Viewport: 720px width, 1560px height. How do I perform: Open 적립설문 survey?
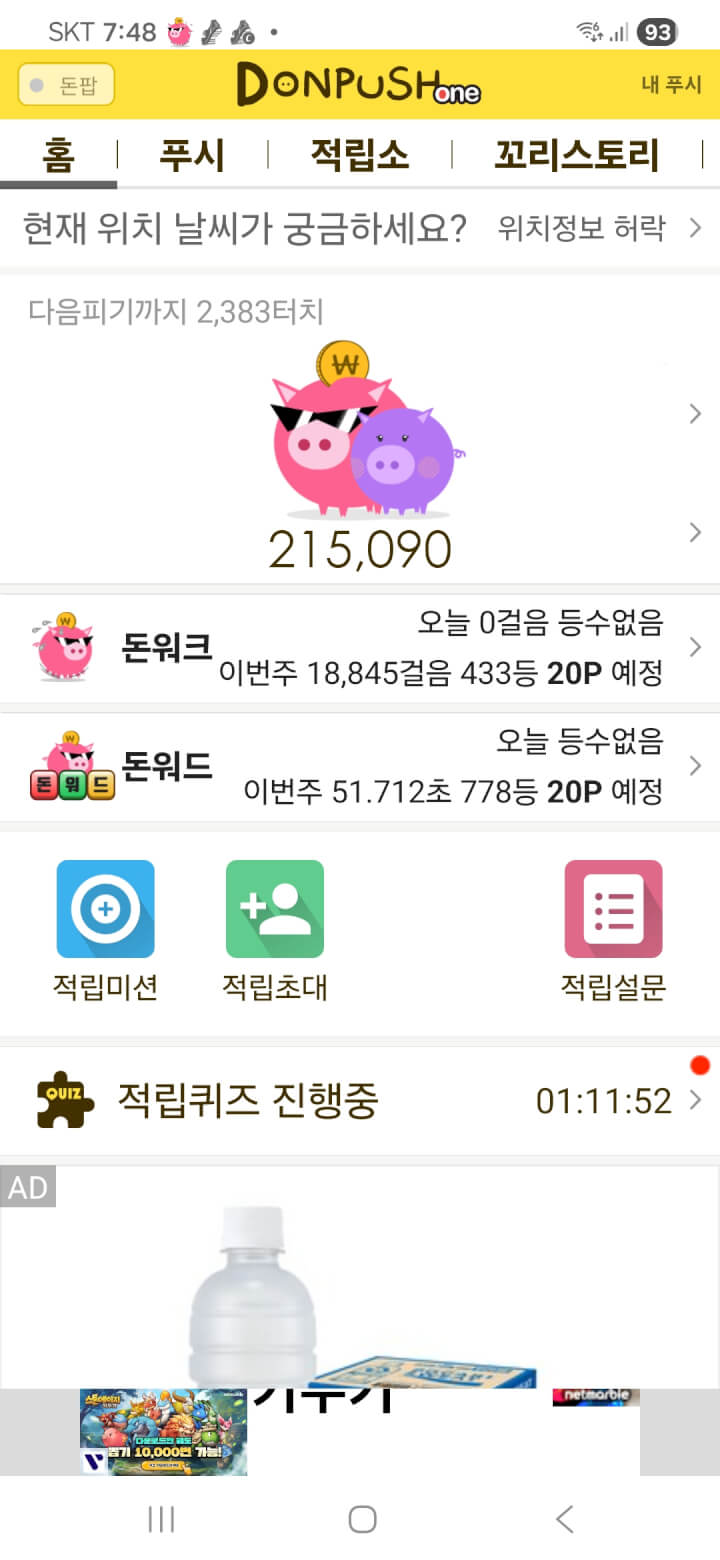pyautogui.click(x=613, y=930)
